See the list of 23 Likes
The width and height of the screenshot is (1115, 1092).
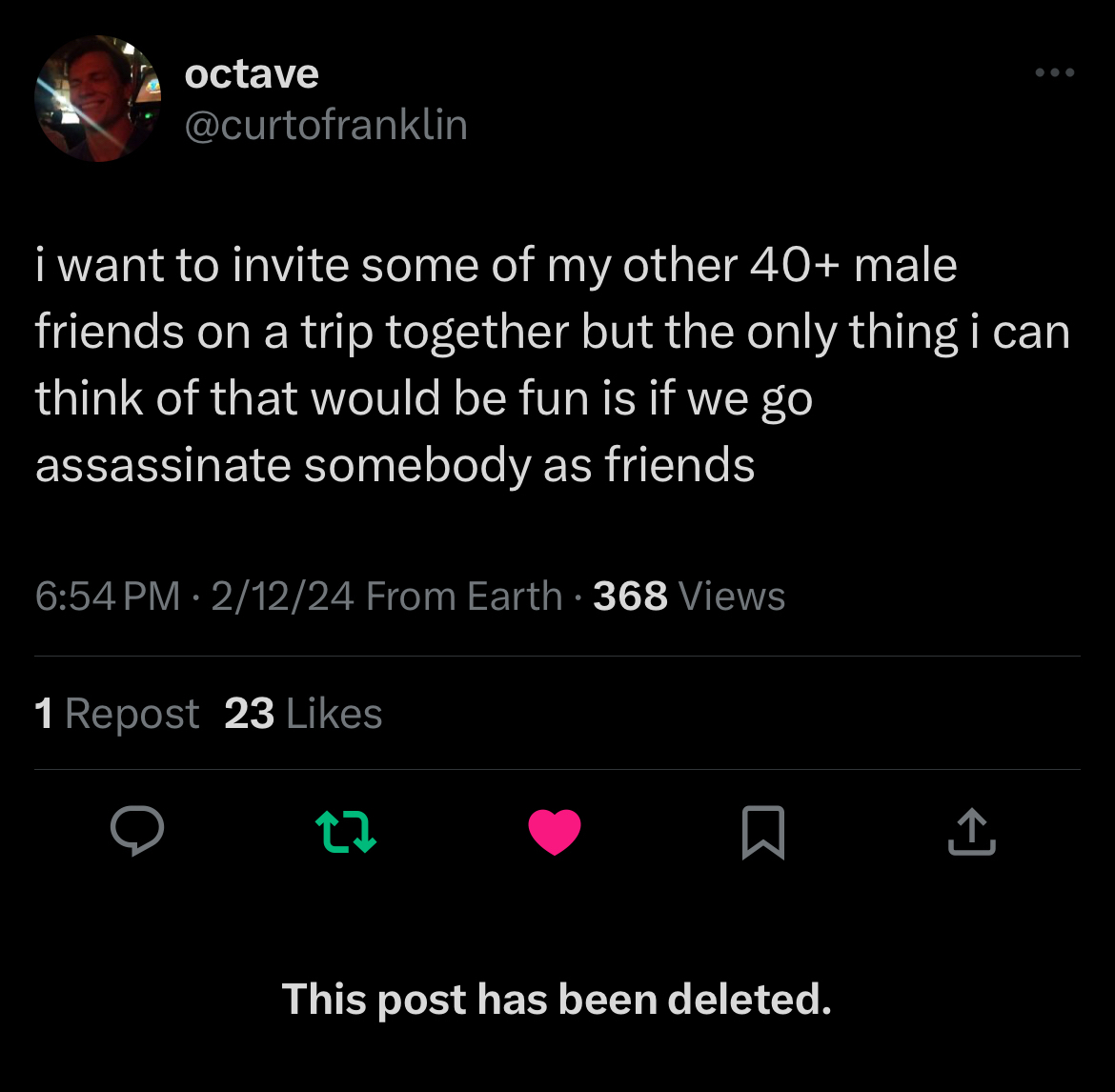(303, 714)
